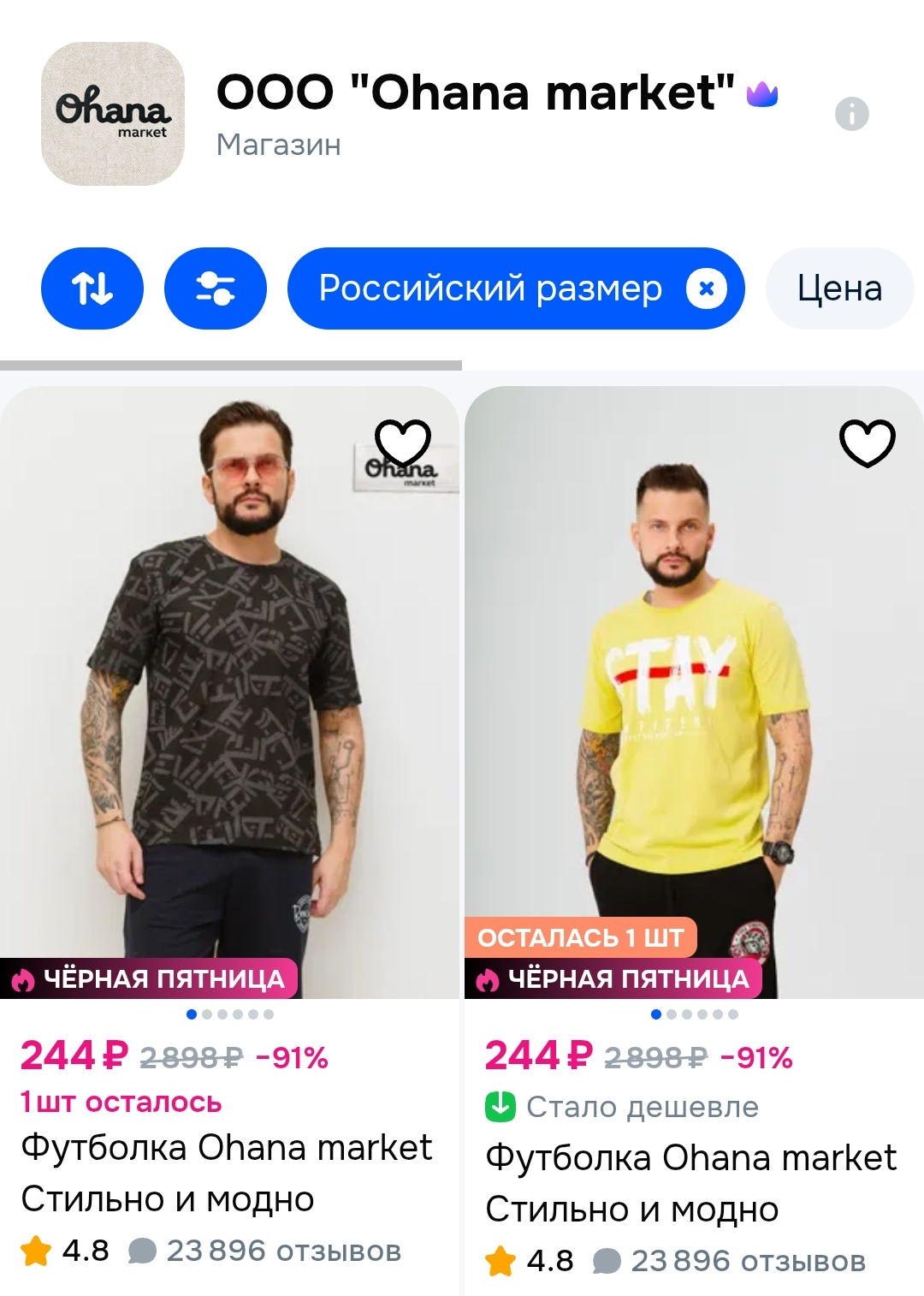Open the filters button
The image size is (924, 1296).
click(216, 288)
